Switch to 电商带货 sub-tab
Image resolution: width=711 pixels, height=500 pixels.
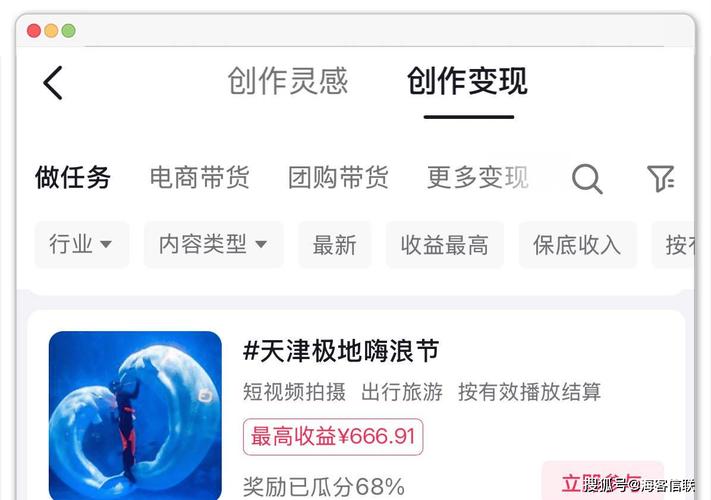coord(199,178)
